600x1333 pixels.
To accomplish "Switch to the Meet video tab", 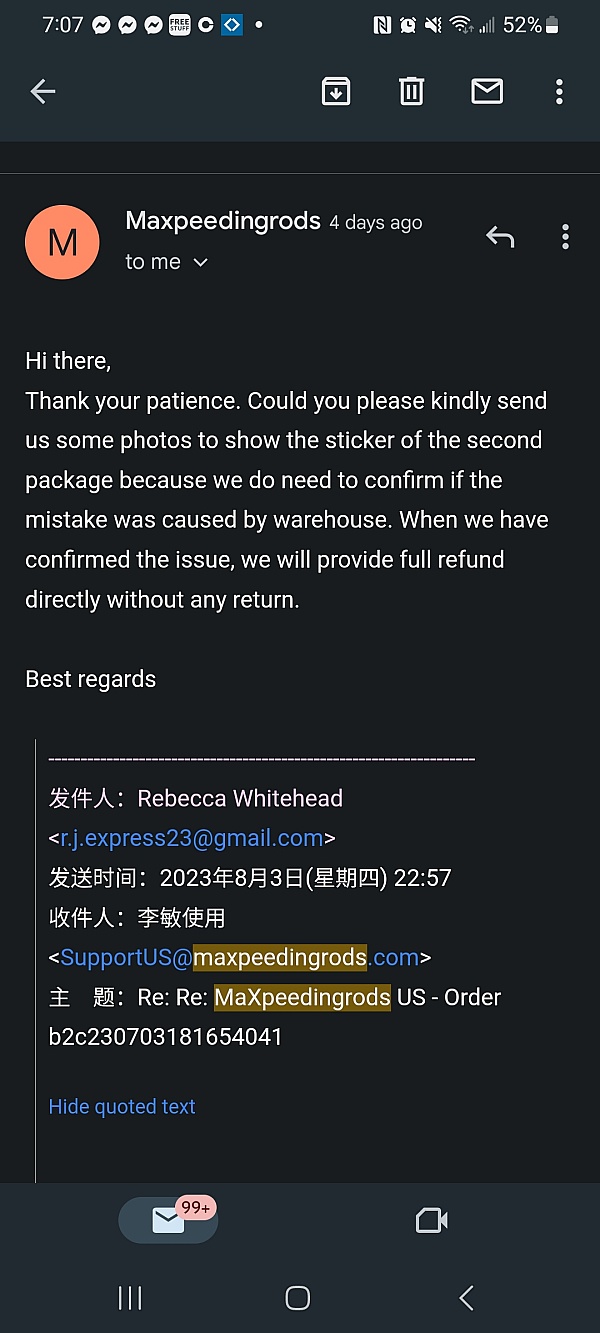I will (431, 1220).
